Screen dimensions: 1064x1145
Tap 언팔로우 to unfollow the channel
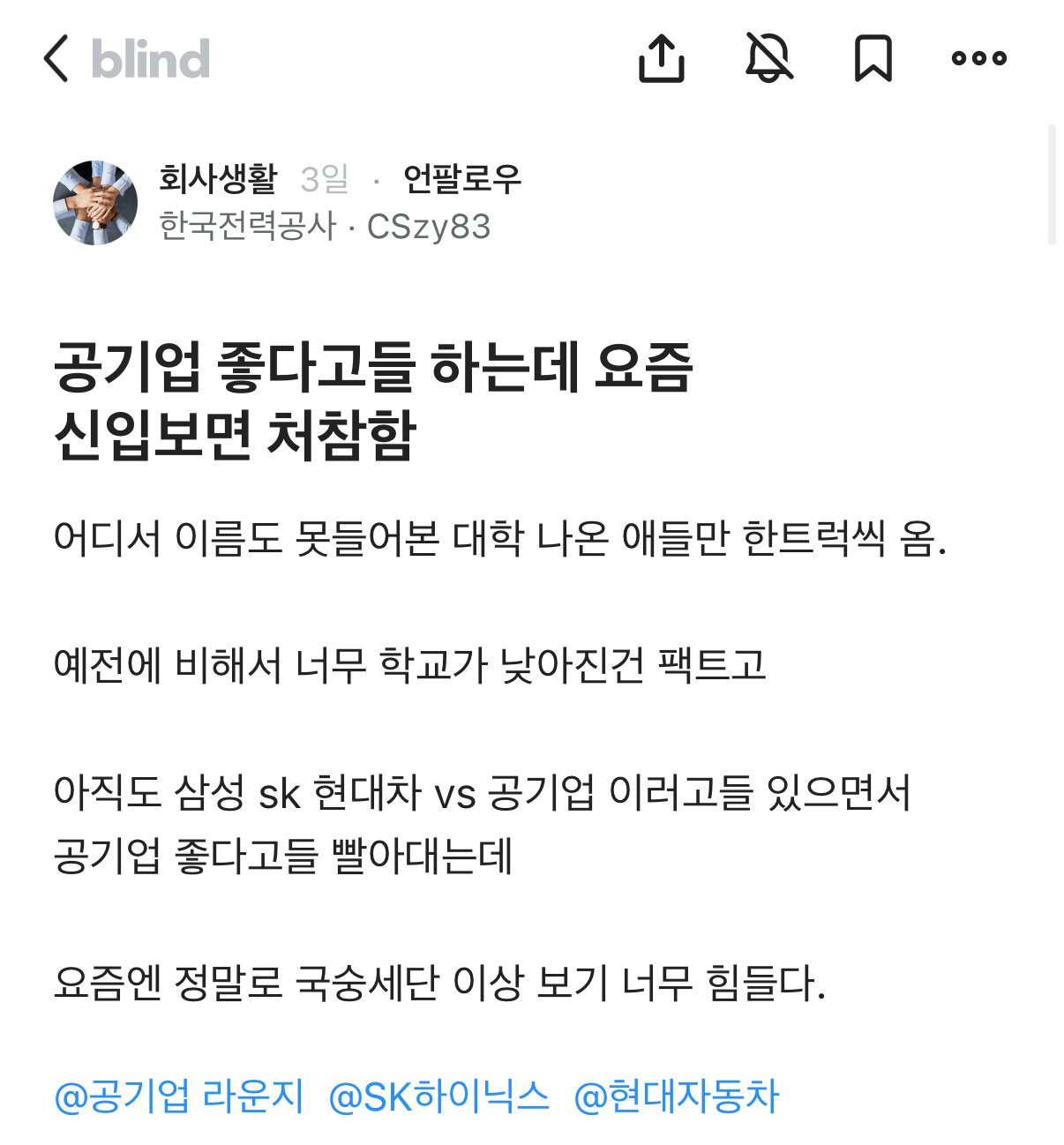tap(461, 179)
